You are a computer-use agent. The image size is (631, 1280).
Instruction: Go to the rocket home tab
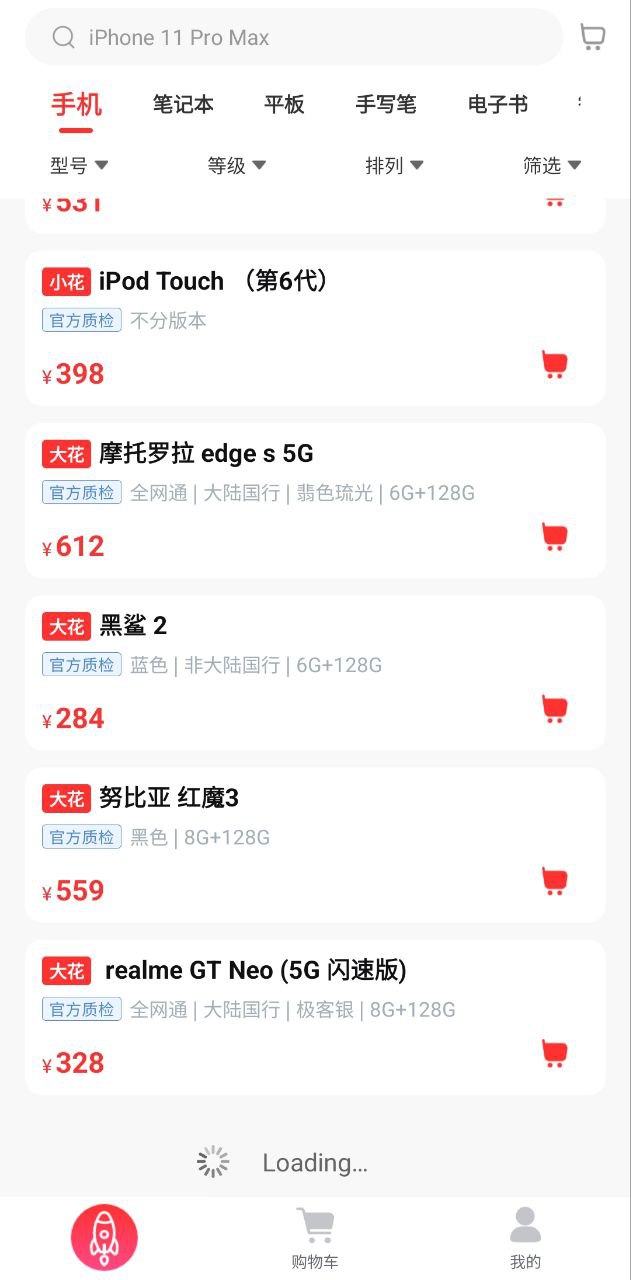coord(104,1238)
